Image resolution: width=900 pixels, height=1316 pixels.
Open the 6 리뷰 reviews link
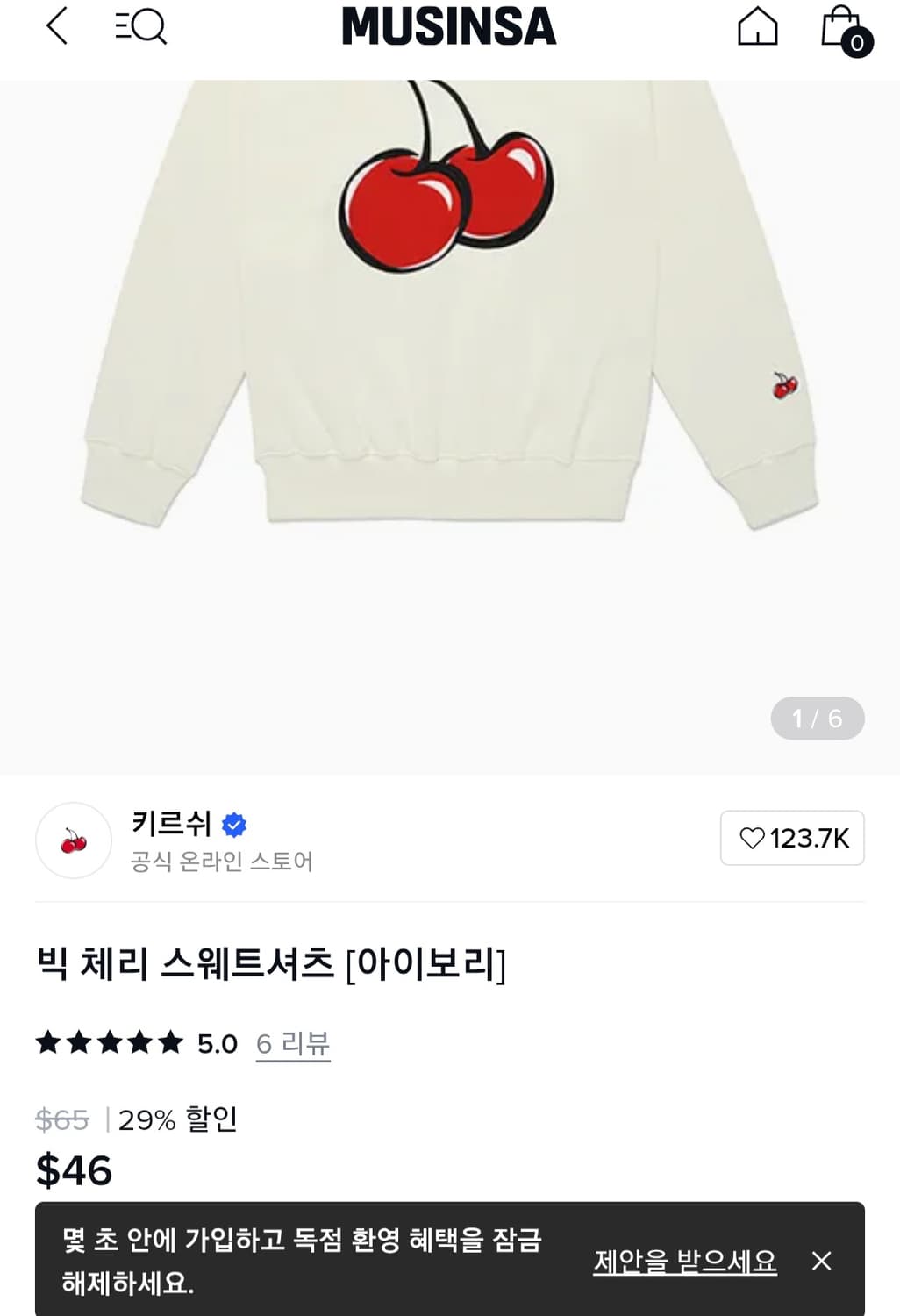tap(293, 1043)
